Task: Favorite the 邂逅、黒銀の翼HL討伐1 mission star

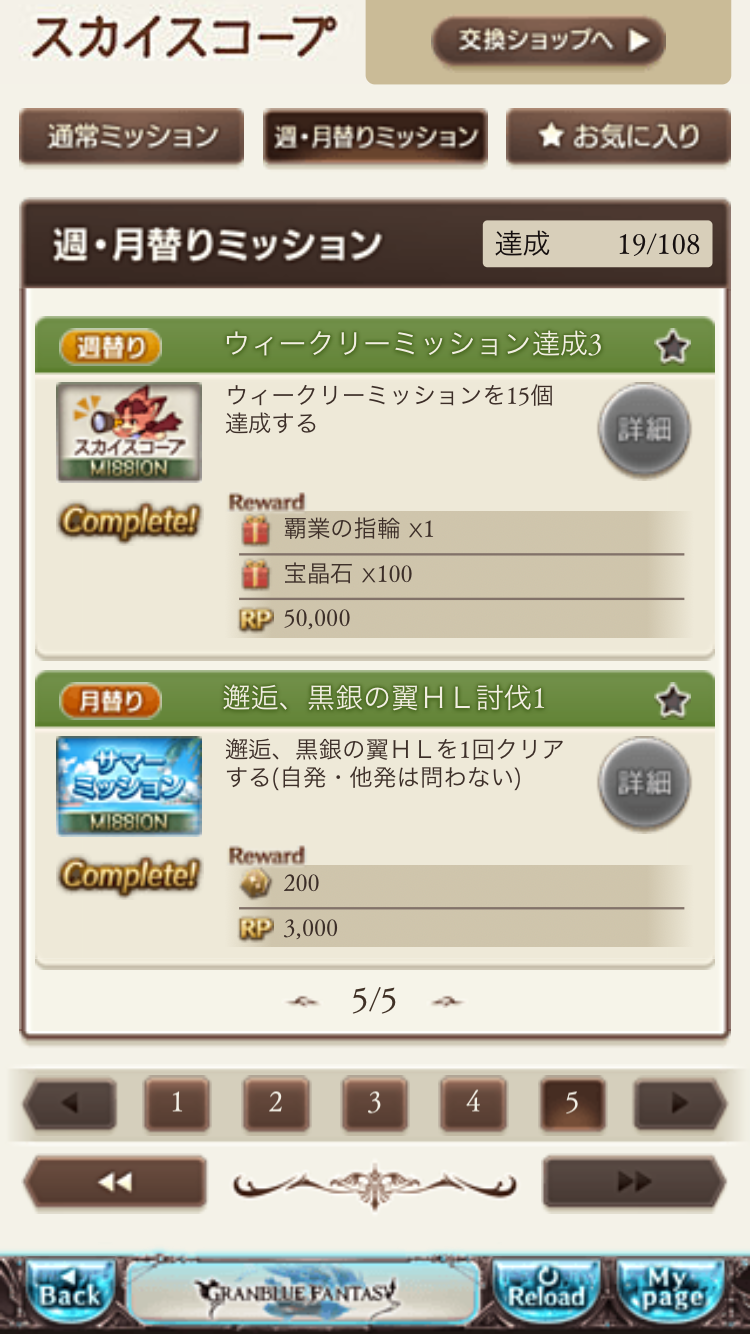Action: tap(672, 700)
